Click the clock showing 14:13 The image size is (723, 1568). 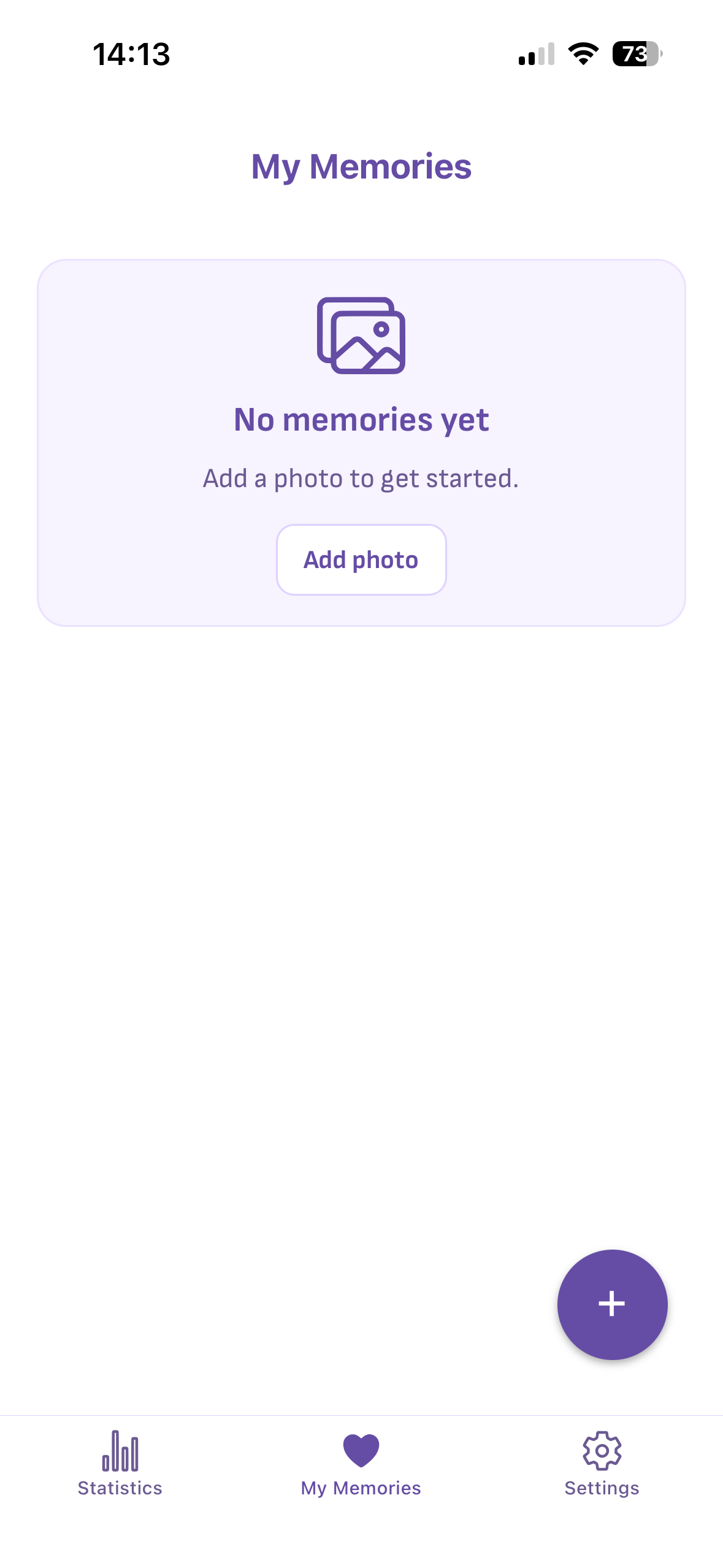131,55
